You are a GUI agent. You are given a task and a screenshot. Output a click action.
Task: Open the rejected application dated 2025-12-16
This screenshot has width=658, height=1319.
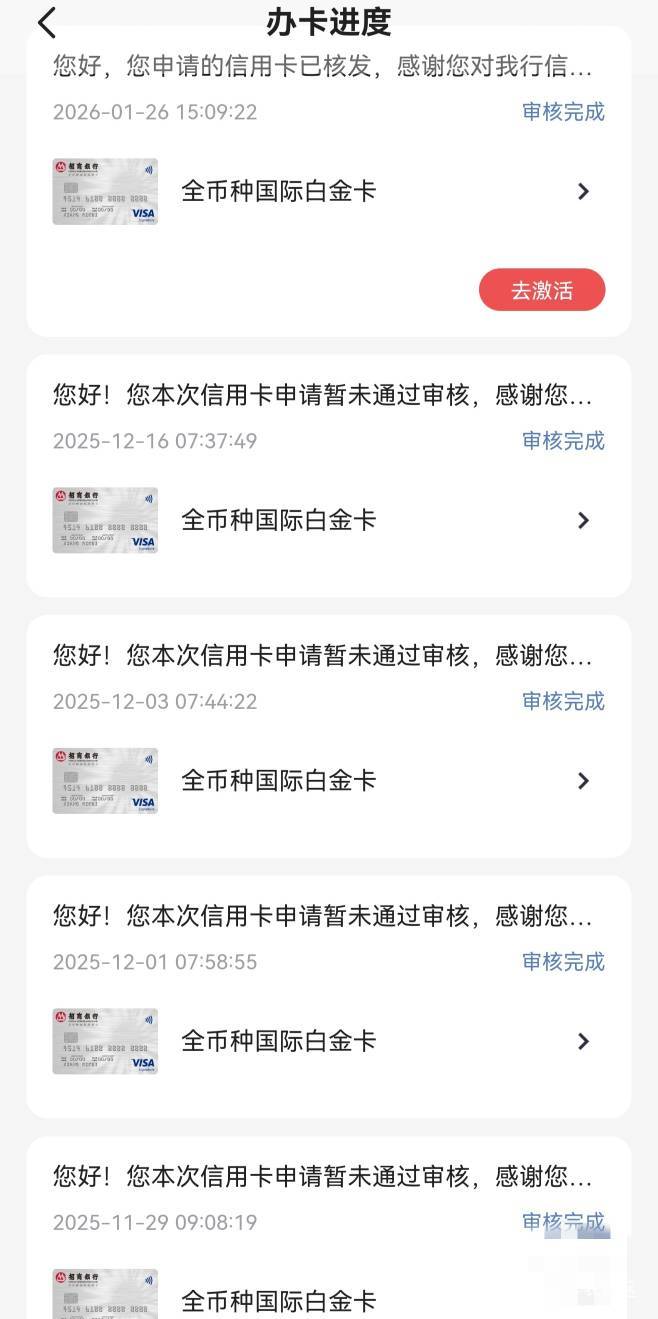(583, 520)
